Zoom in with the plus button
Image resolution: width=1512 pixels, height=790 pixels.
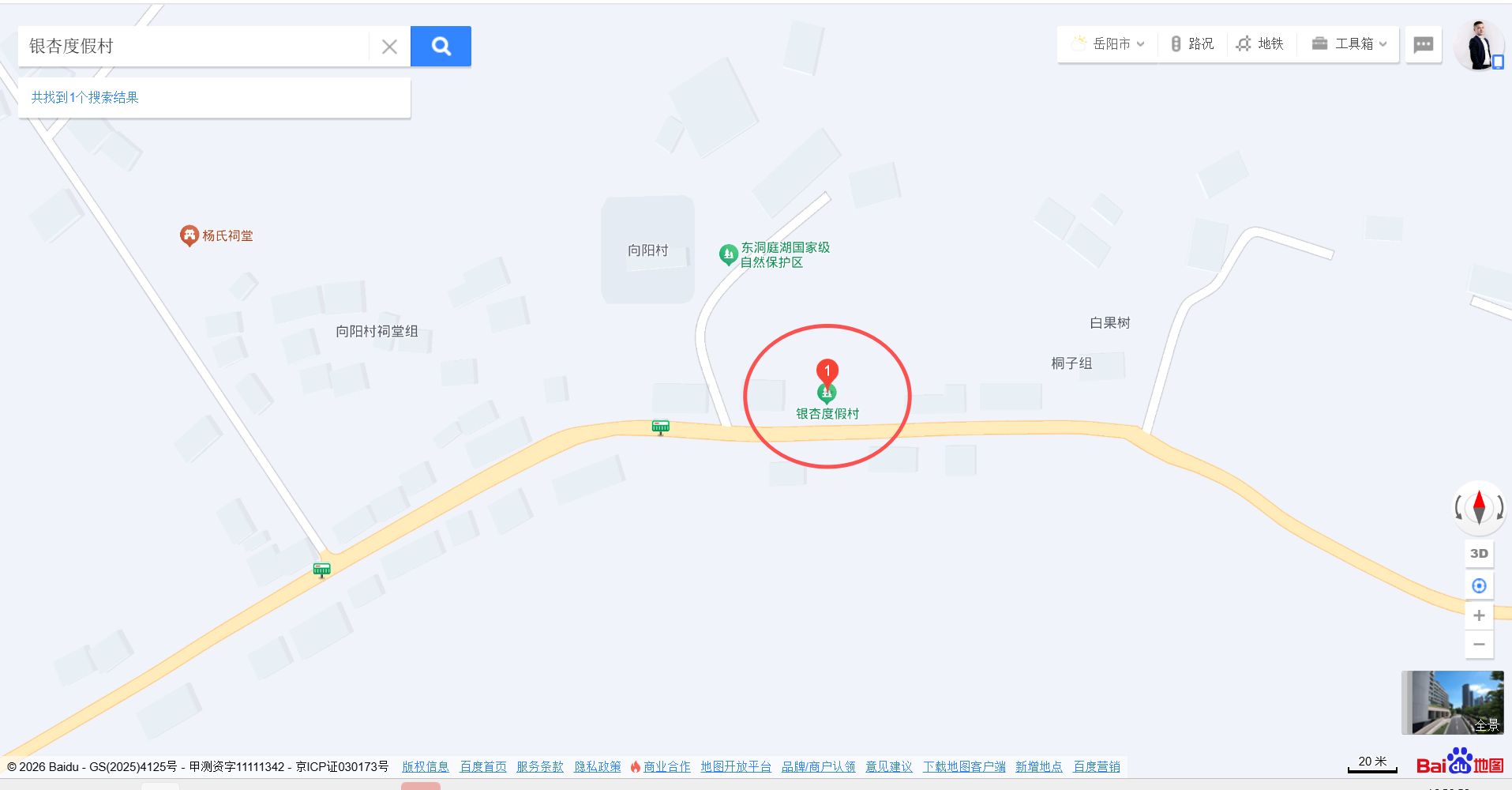(x=1479, y=615)
